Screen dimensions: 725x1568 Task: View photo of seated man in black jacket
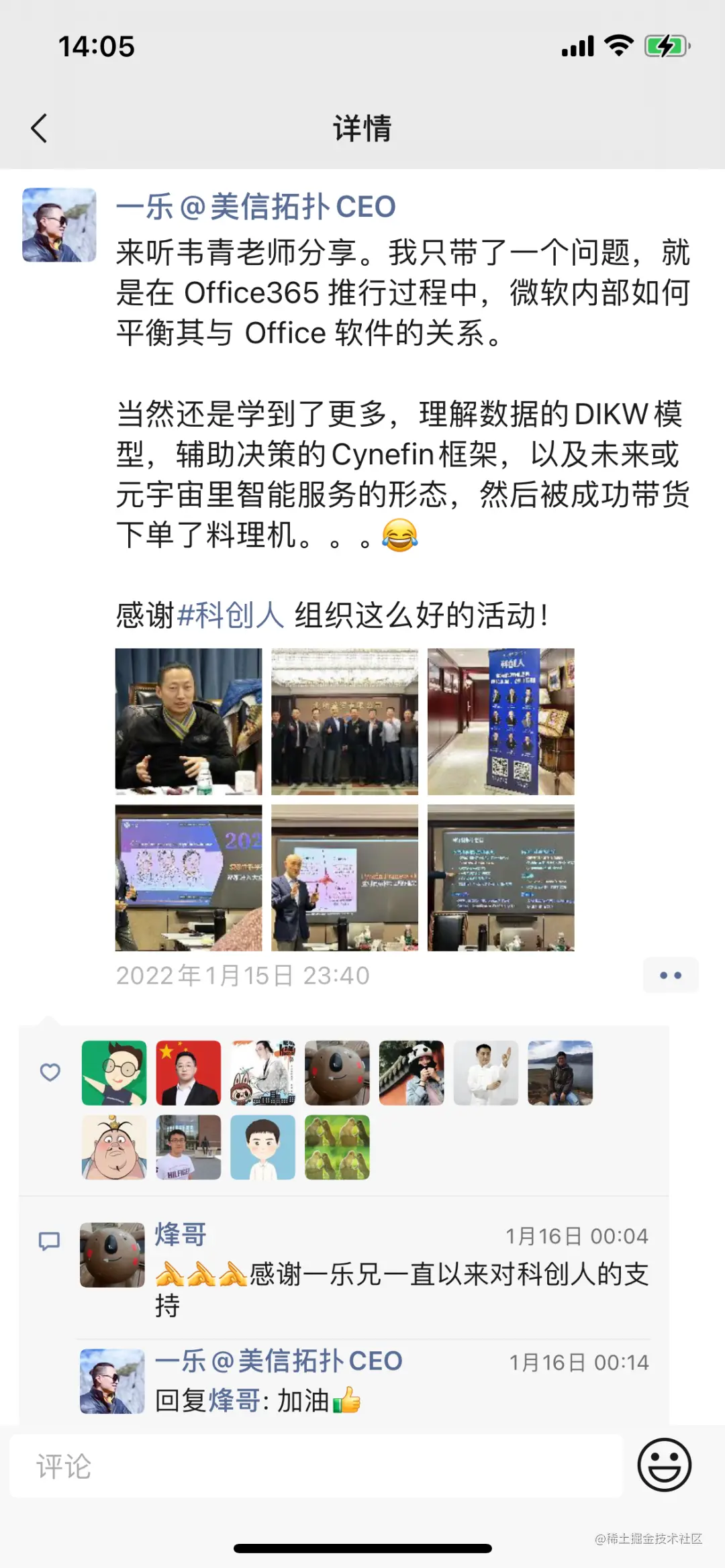click(x=189, y=721)
